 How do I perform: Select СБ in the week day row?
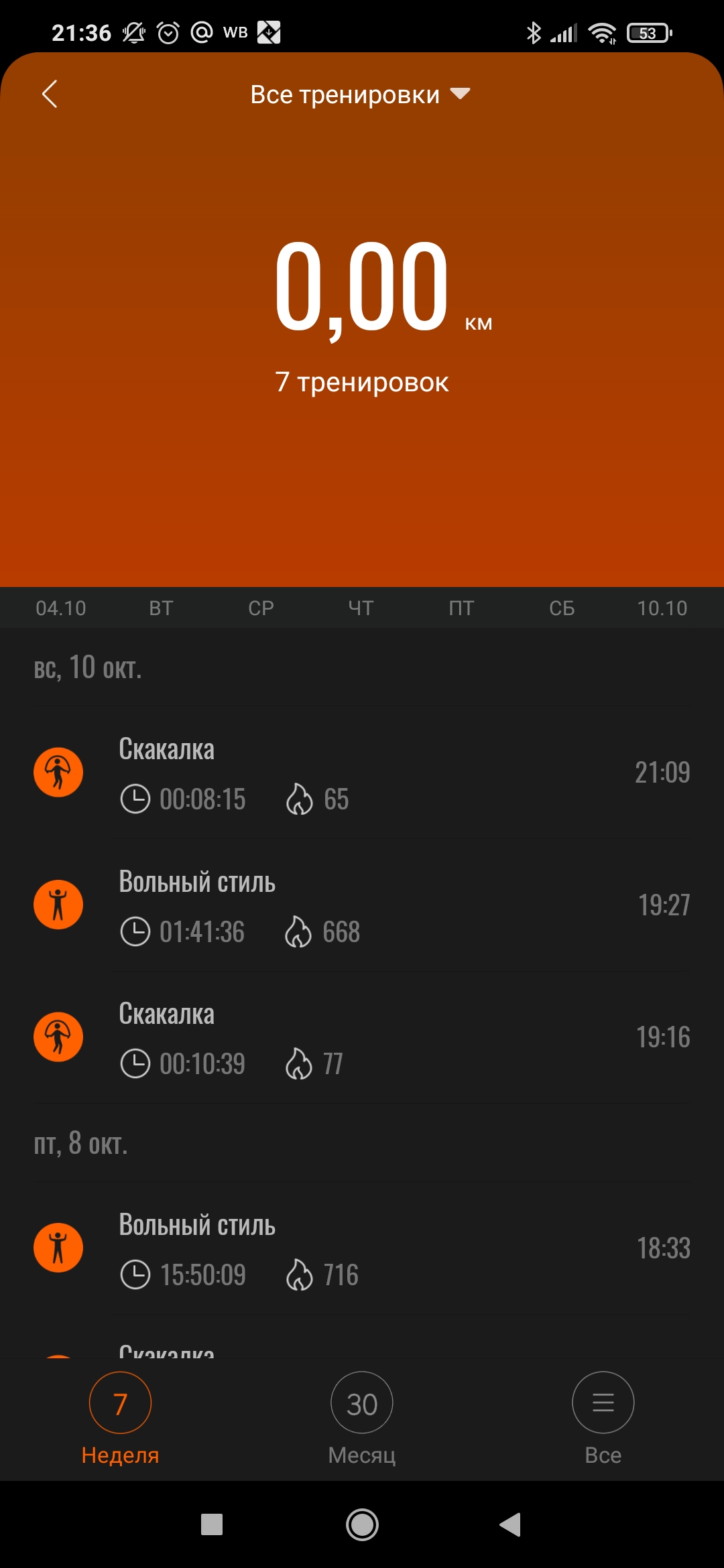(563, 608)
